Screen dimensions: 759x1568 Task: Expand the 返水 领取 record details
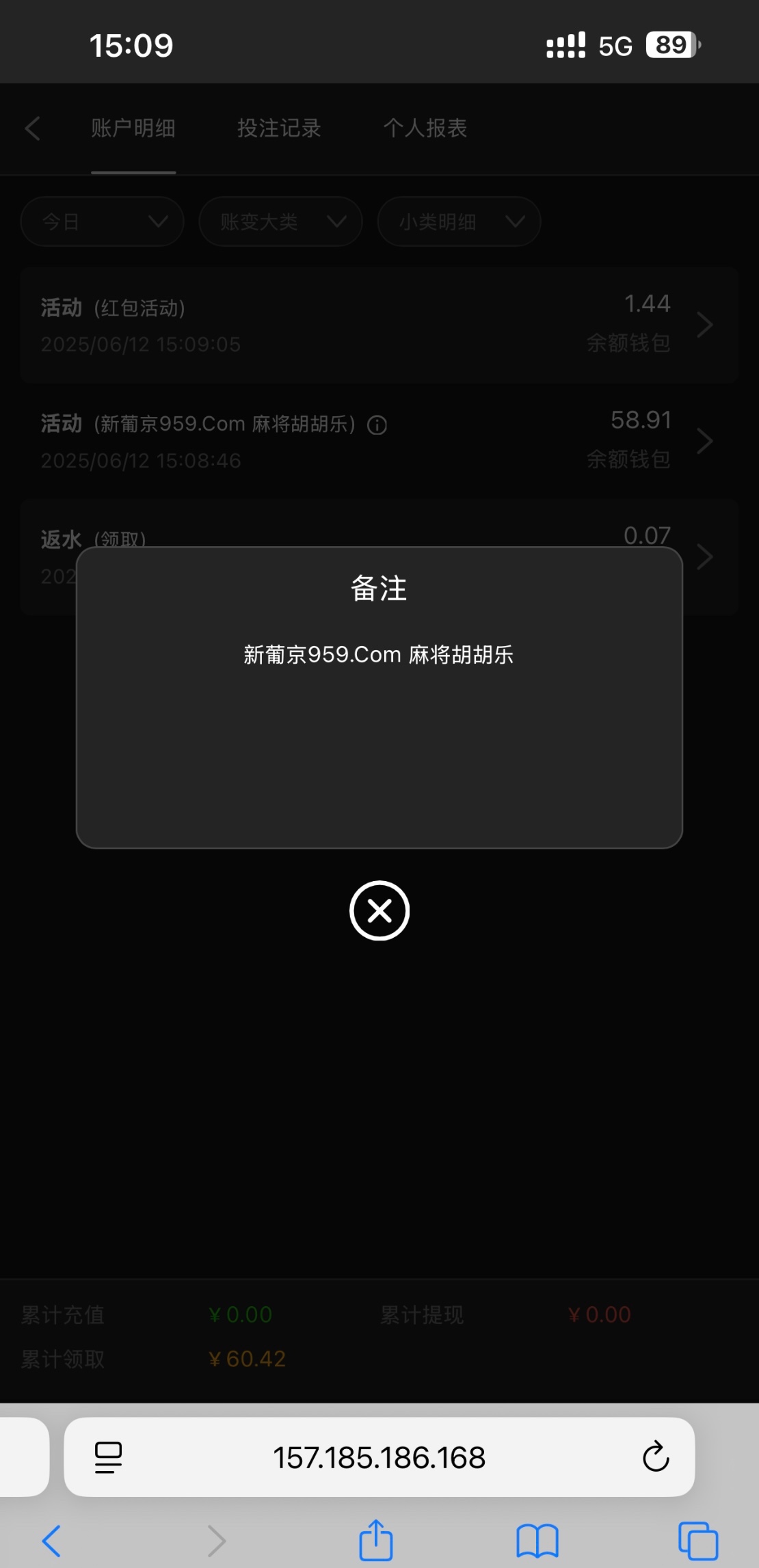tap(705, 556)
